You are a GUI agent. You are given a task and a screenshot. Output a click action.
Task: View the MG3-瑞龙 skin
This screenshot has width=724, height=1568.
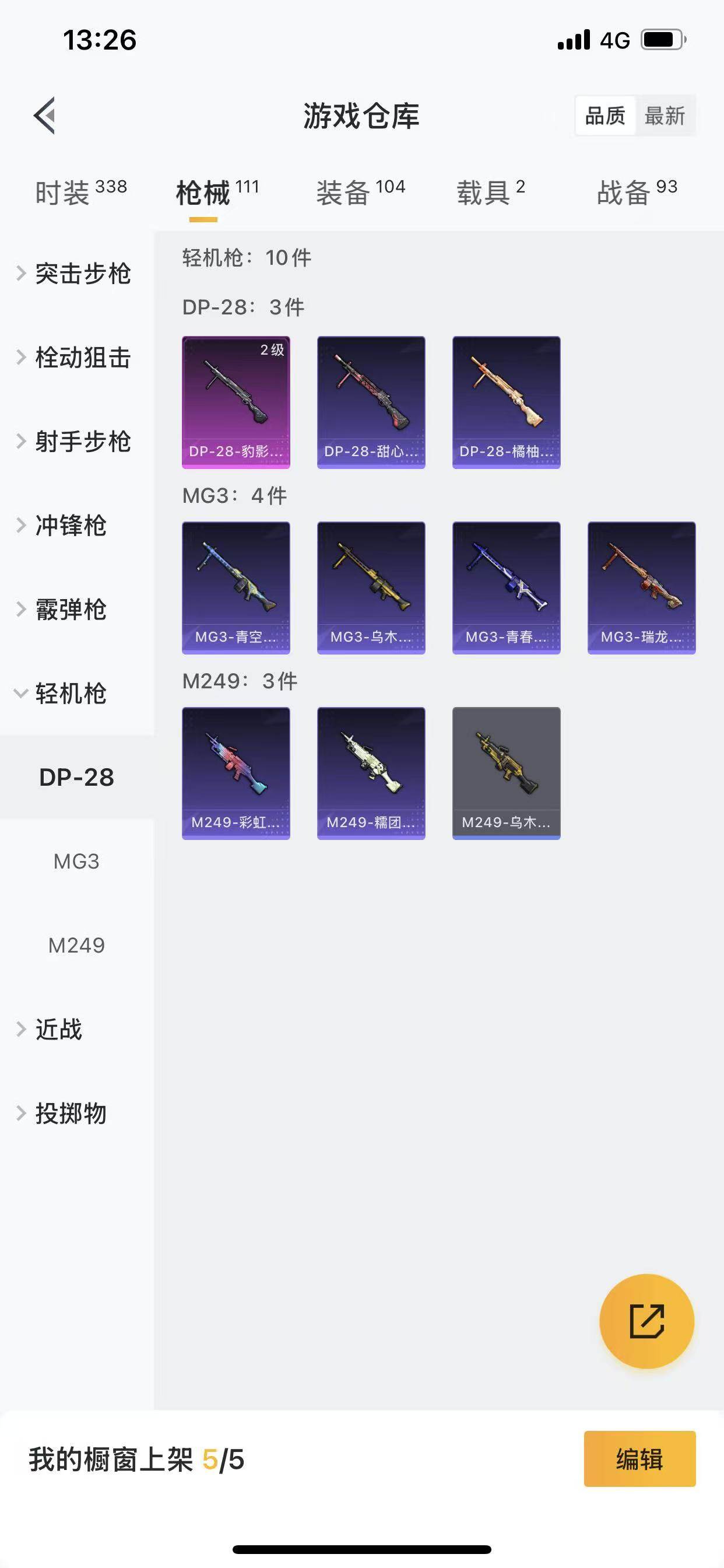[641, 588]
